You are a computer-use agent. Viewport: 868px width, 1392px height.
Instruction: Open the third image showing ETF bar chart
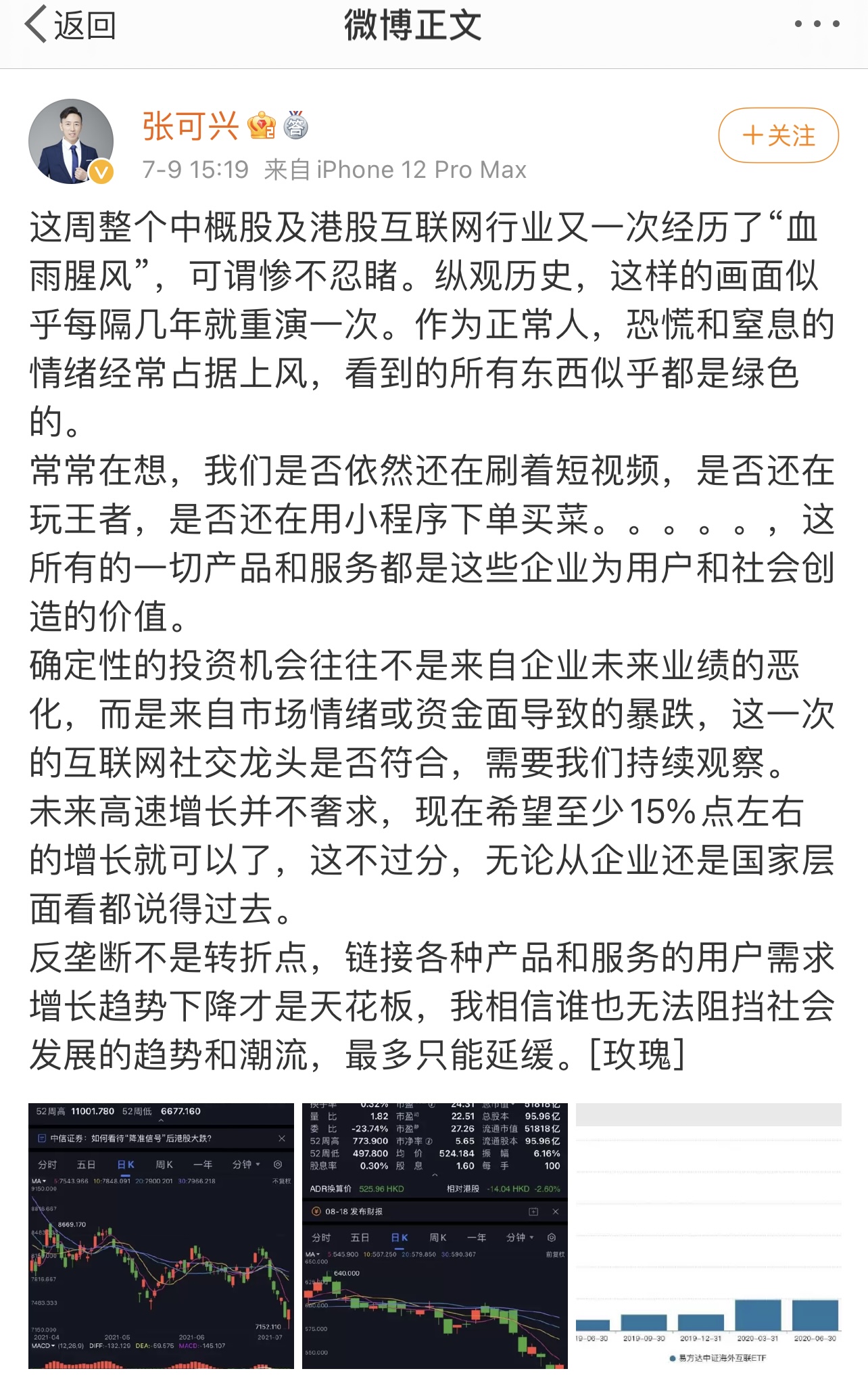coord(708,1236)
